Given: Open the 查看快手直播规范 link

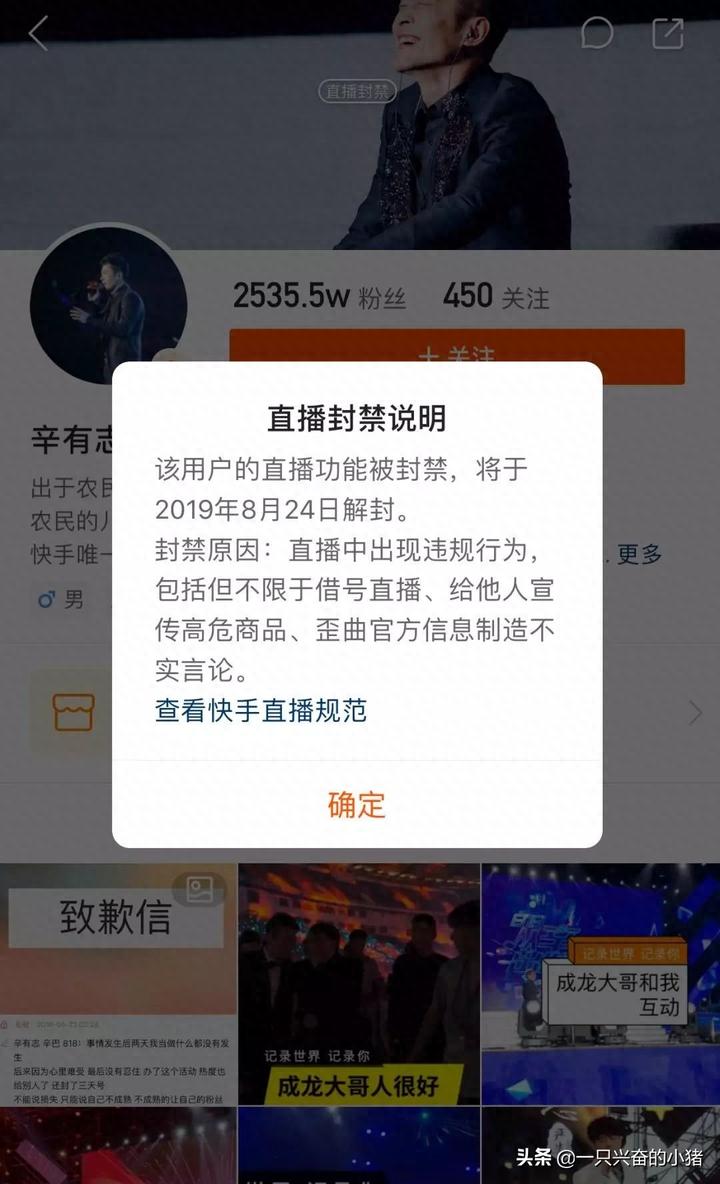Looking at the screenshot, I should [261, 710].
